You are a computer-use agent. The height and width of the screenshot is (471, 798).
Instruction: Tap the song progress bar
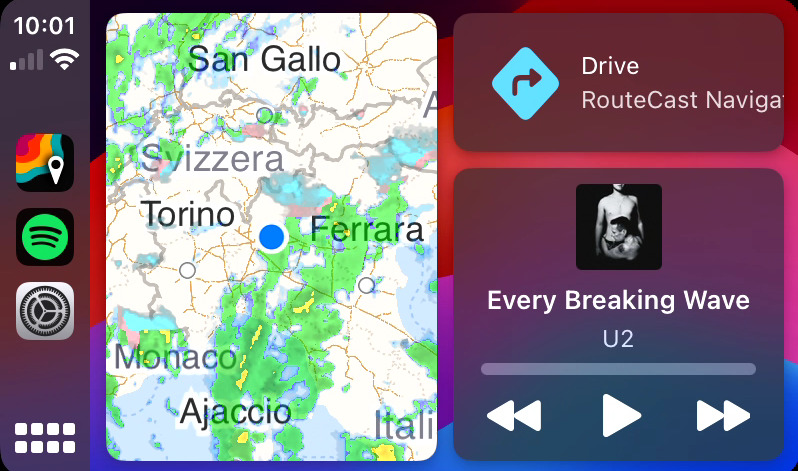pyautogui.click(x=618, y=369)
